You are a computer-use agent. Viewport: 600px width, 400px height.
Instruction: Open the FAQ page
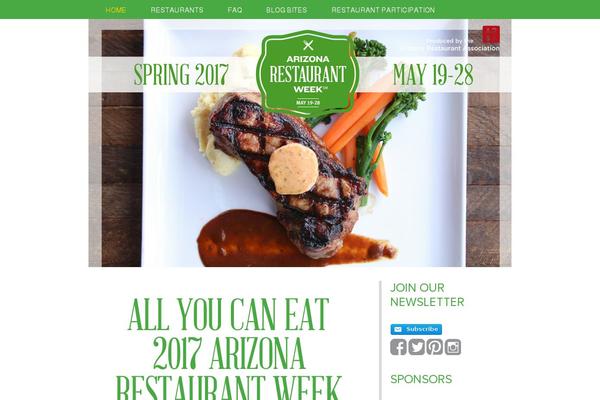point(235,10)
